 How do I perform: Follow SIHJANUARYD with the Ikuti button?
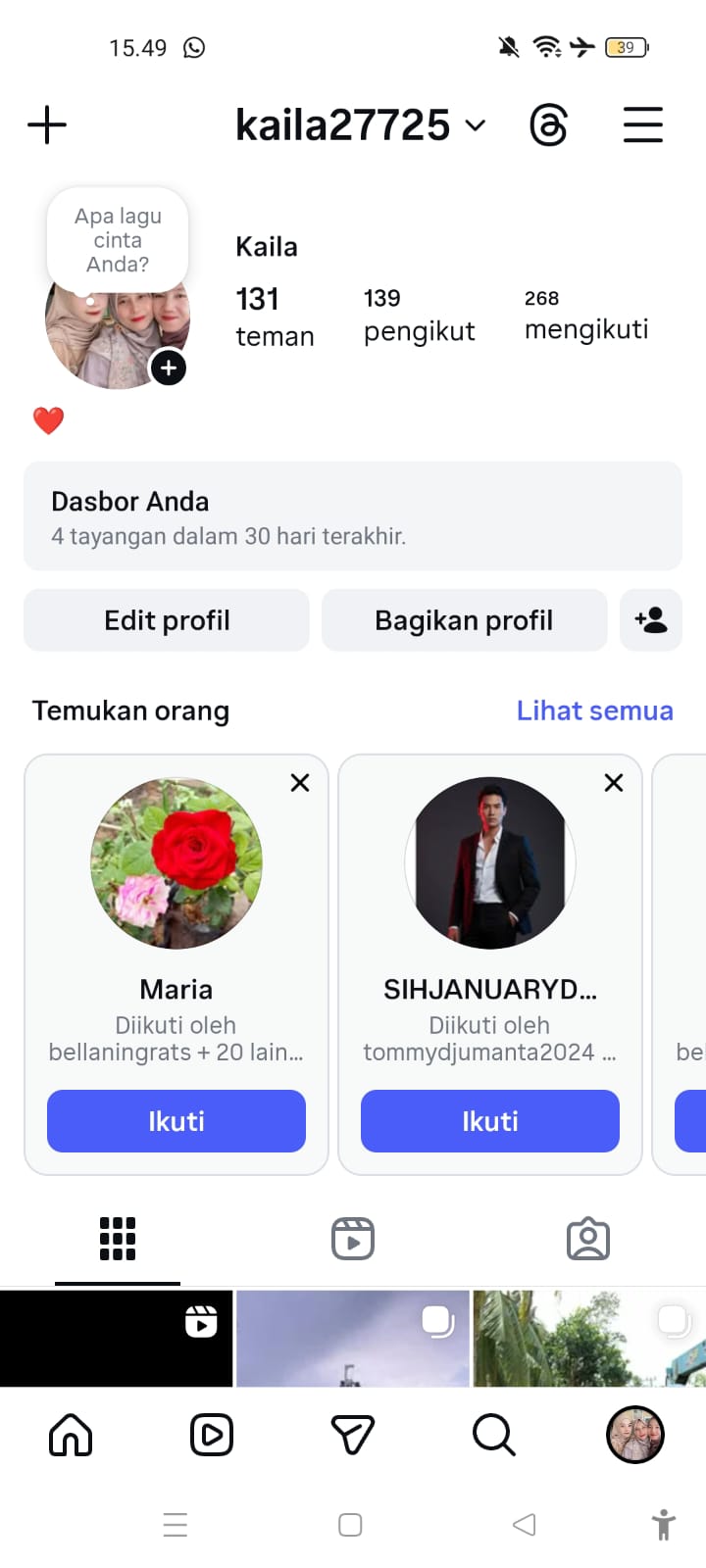click(x=490, y=1121)
